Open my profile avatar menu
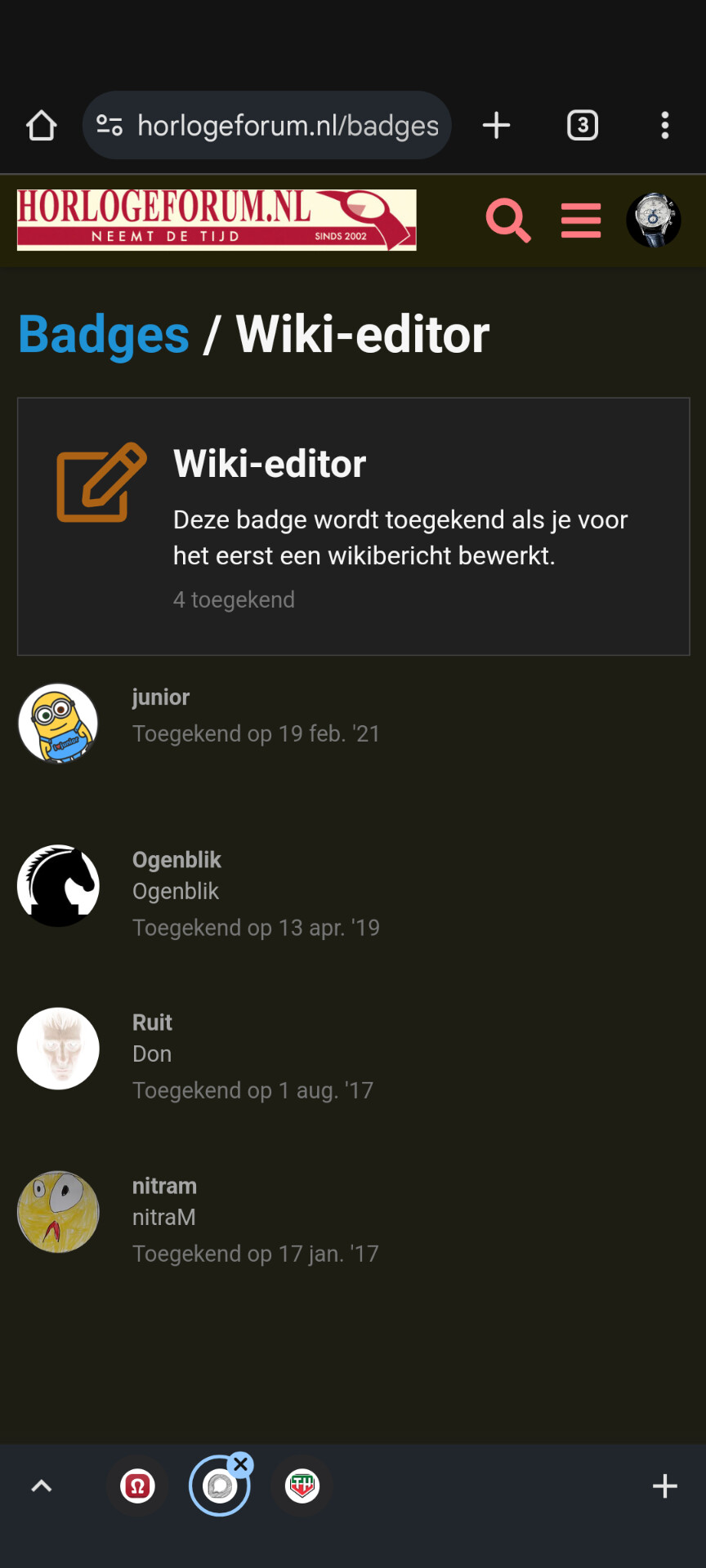 click(x=654, y=220)
